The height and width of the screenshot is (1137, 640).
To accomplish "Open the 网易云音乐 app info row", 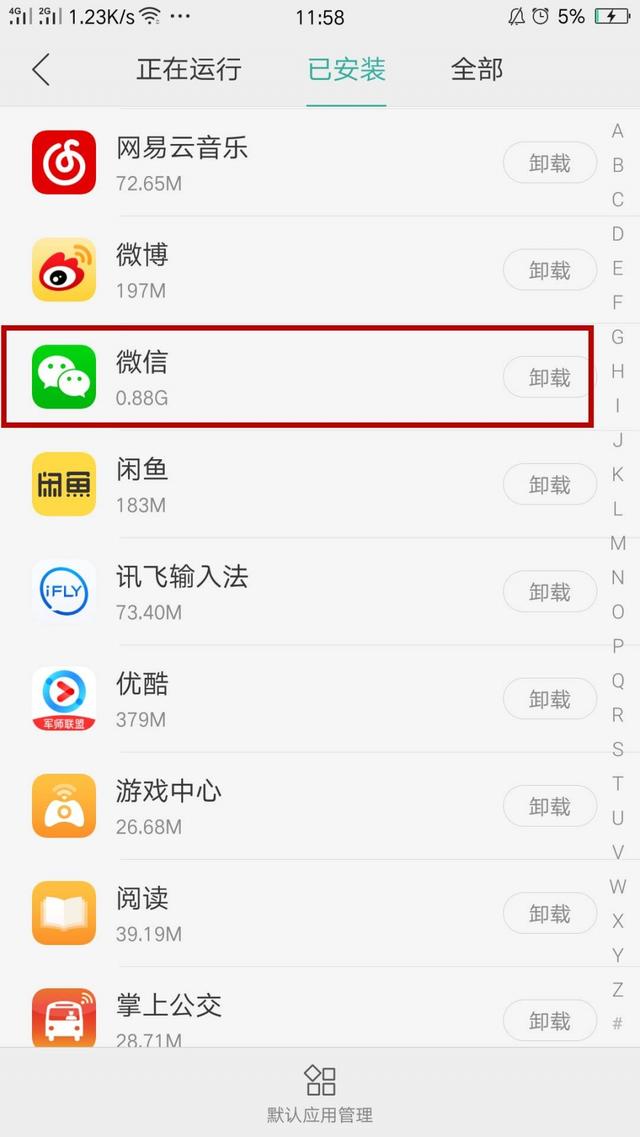I will [250, 163].
